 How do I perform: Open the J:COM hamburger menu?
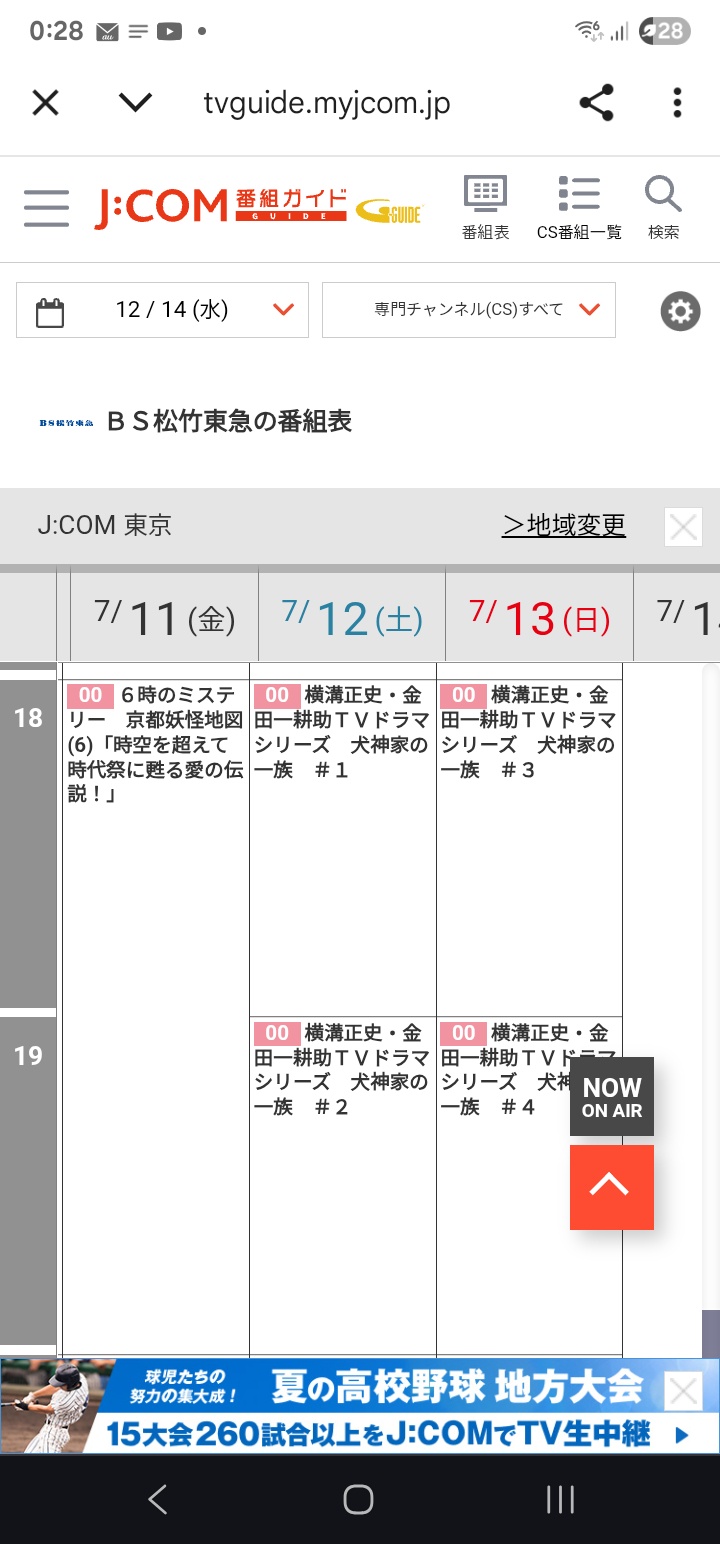tap(46, 208)
